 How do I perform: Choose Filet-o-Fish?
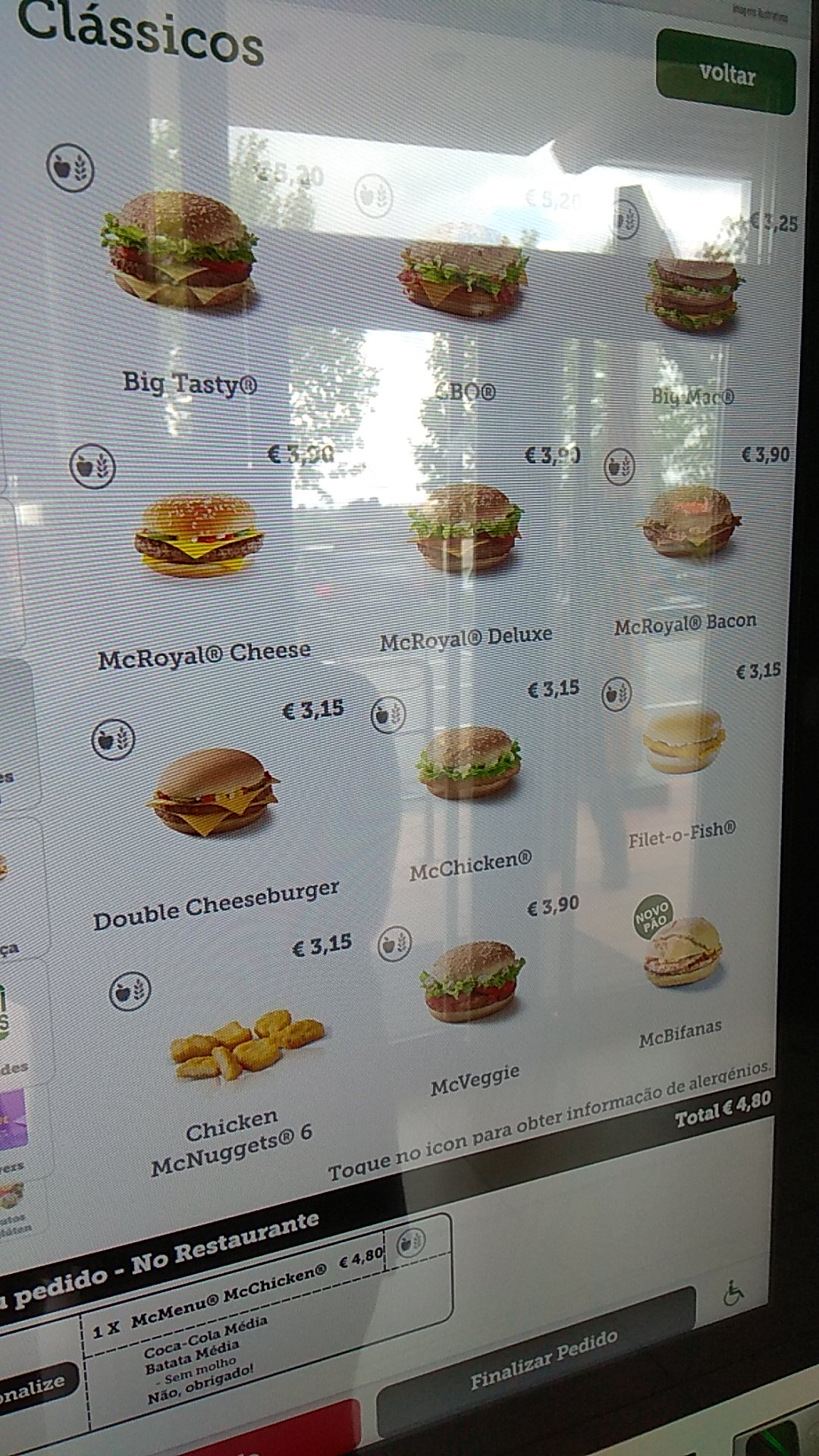pos(684,740)
